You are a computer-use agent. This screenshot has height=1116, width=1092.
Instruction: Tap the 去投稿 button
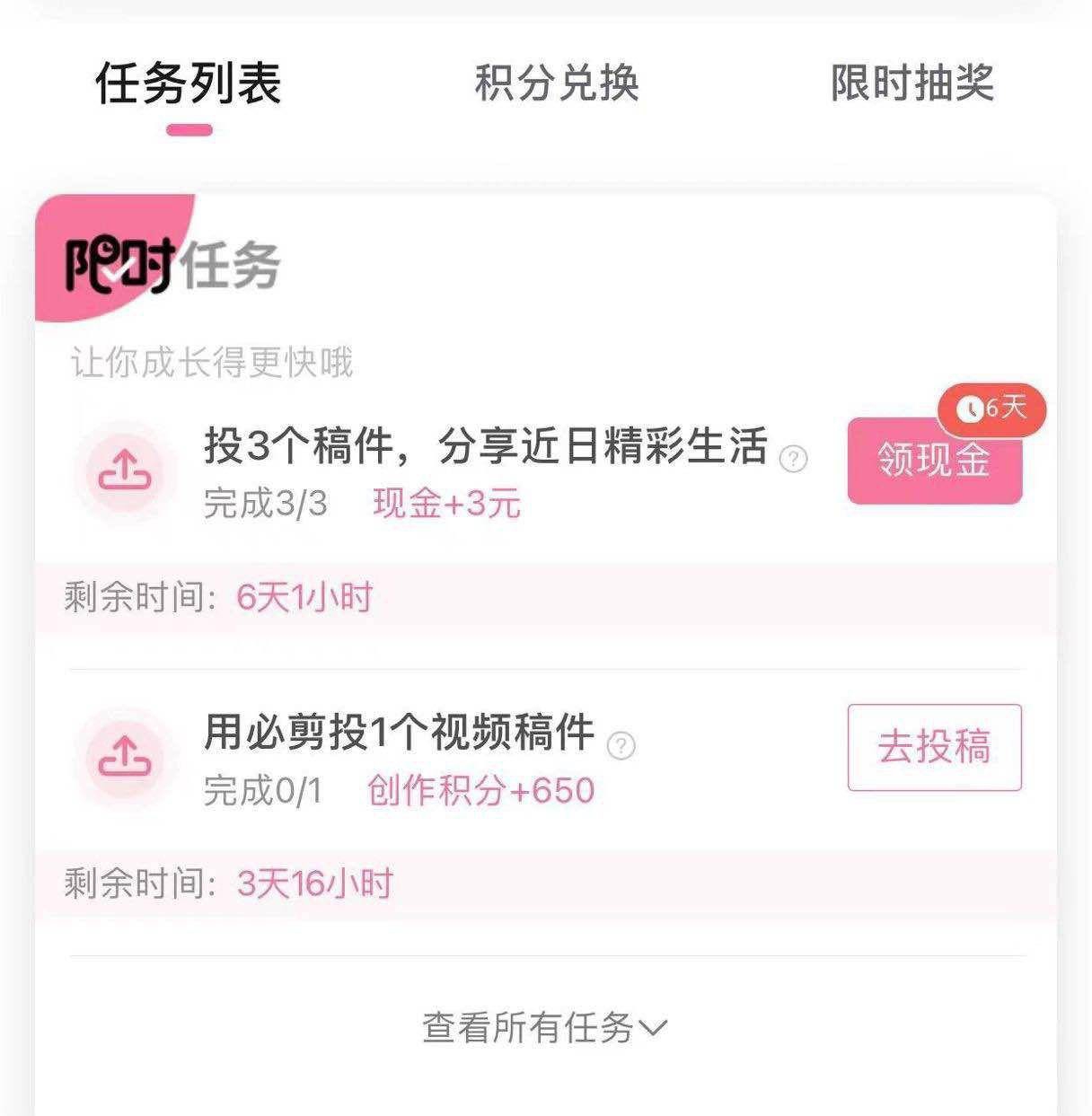click(934, 748)
